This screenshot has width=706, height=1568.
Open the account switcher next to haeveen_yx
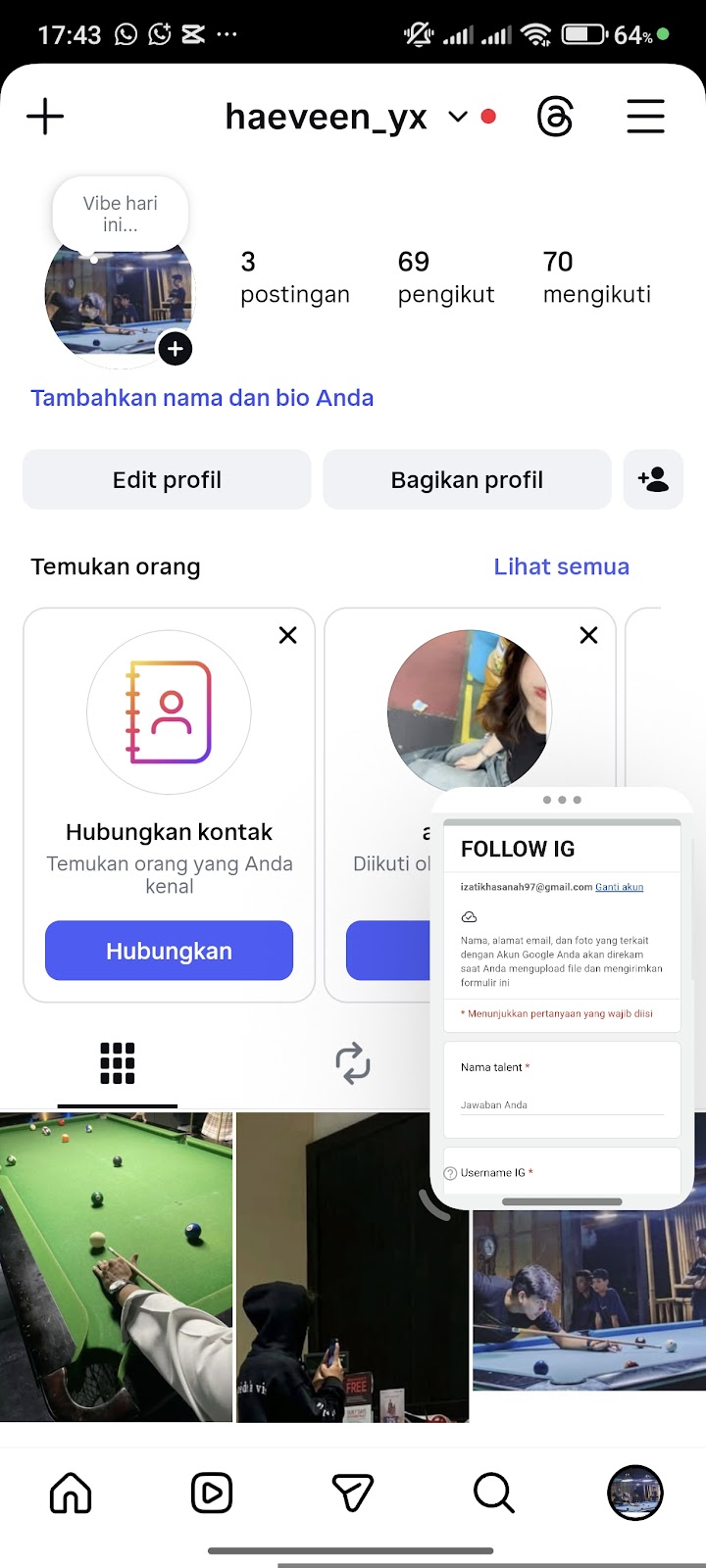[x=457, y=118]
